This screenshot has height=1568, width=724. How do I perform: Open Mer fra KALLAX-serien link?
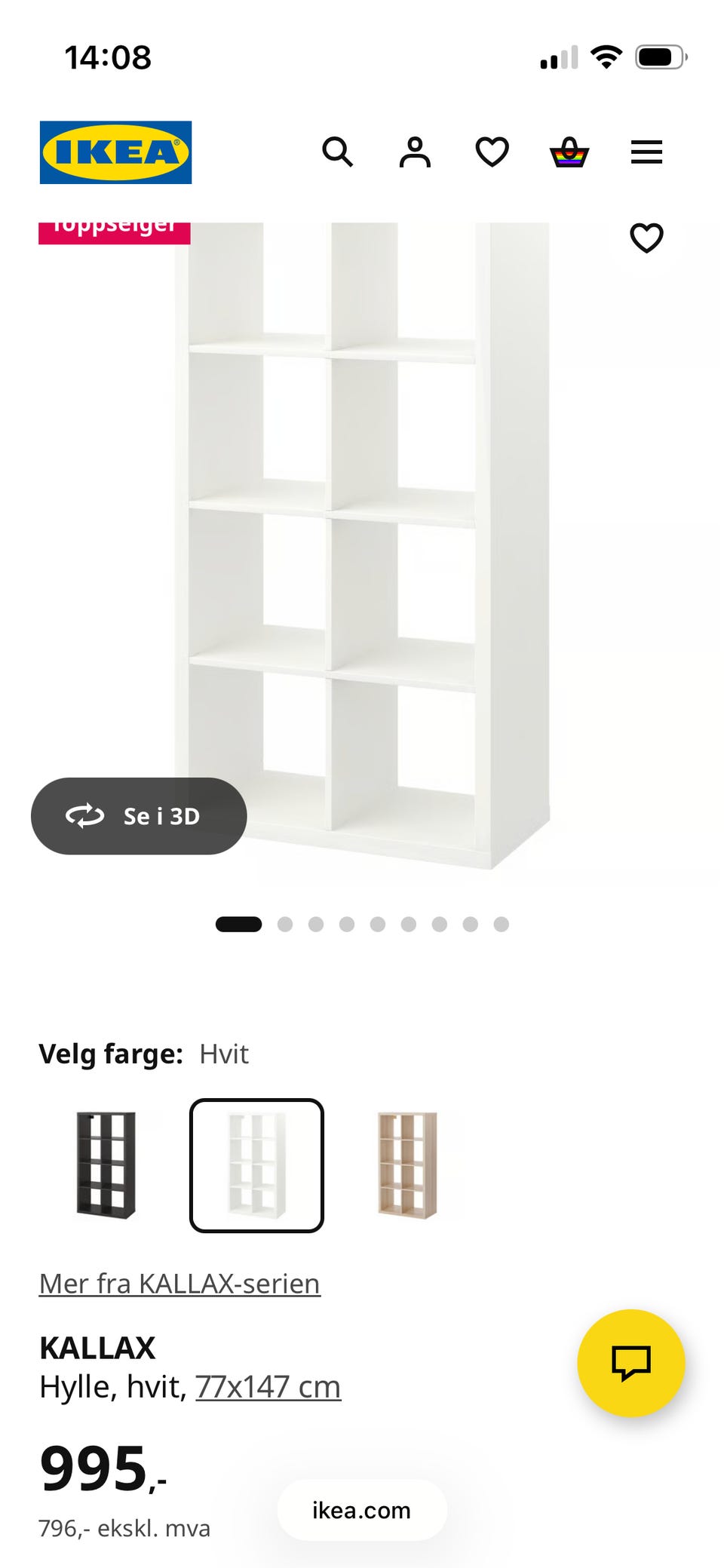point(179,1284)
